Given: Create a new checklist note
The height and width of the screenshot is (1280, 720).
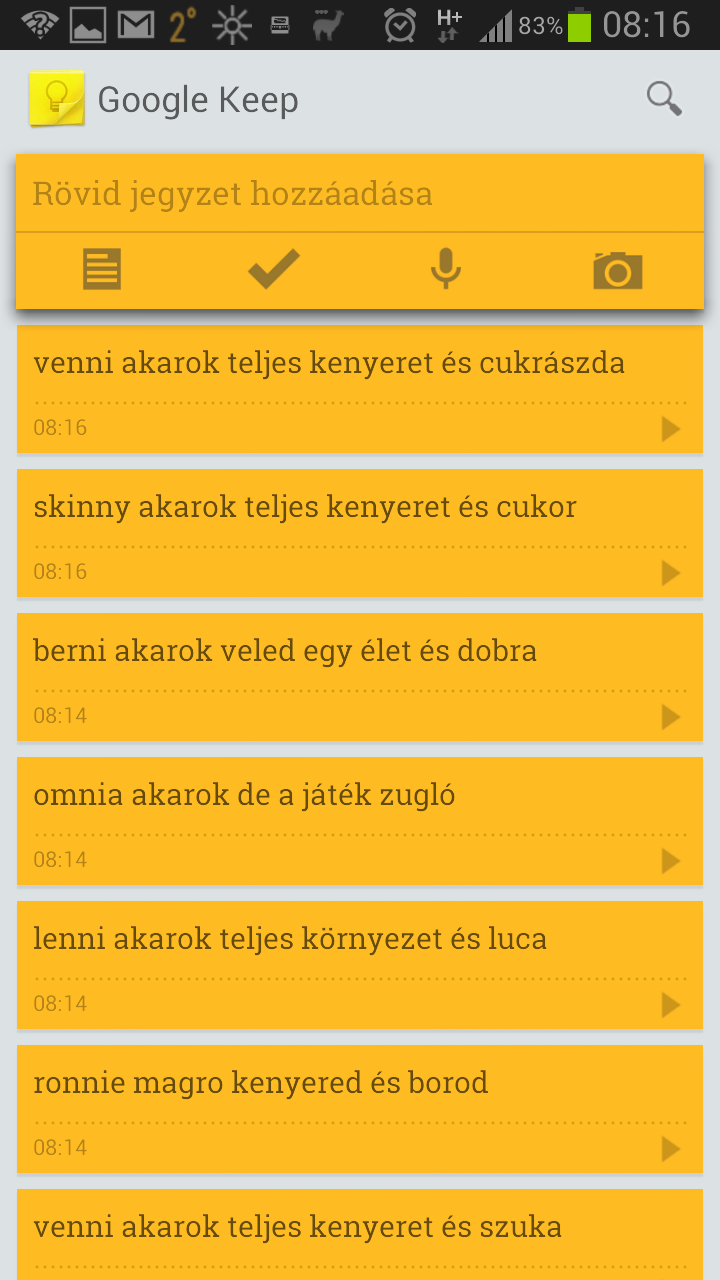Looking at the screenshot, I should (x=274, y=269).
